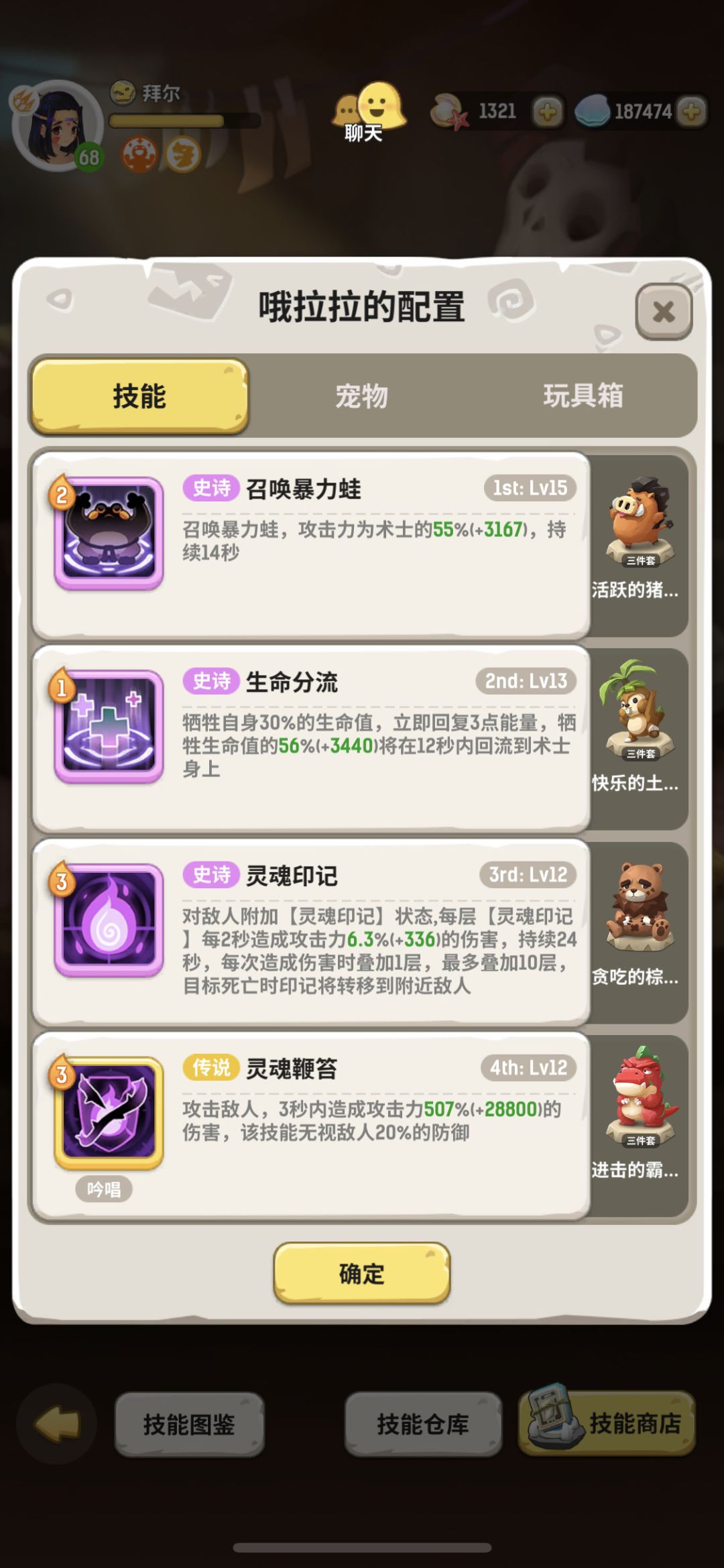Switch to the 宠物 tab
Screen dimensions: 724x1568
[362, 397]
